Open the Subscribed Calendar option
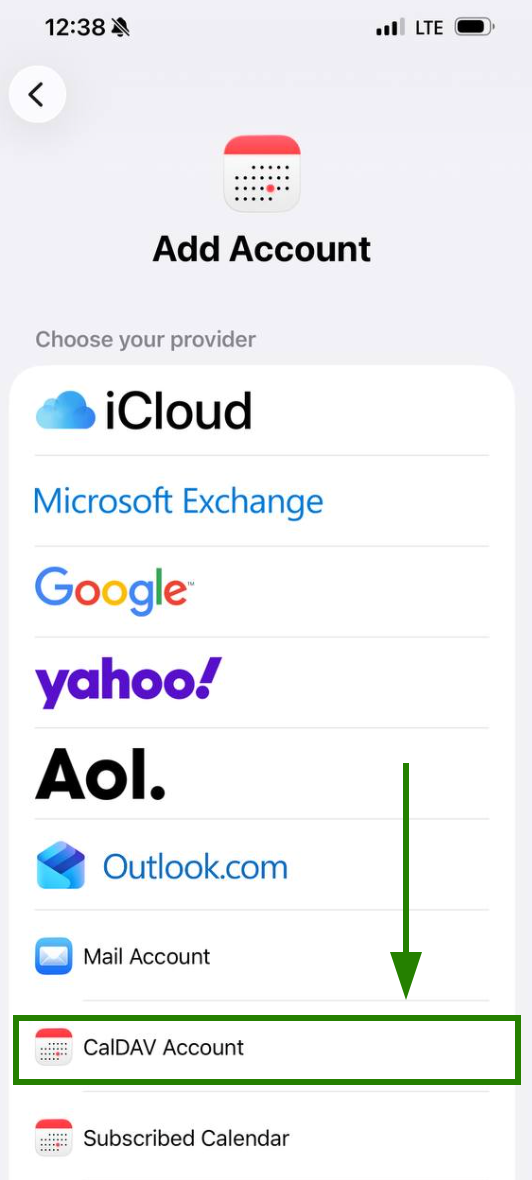 [x=262, y=1137]
